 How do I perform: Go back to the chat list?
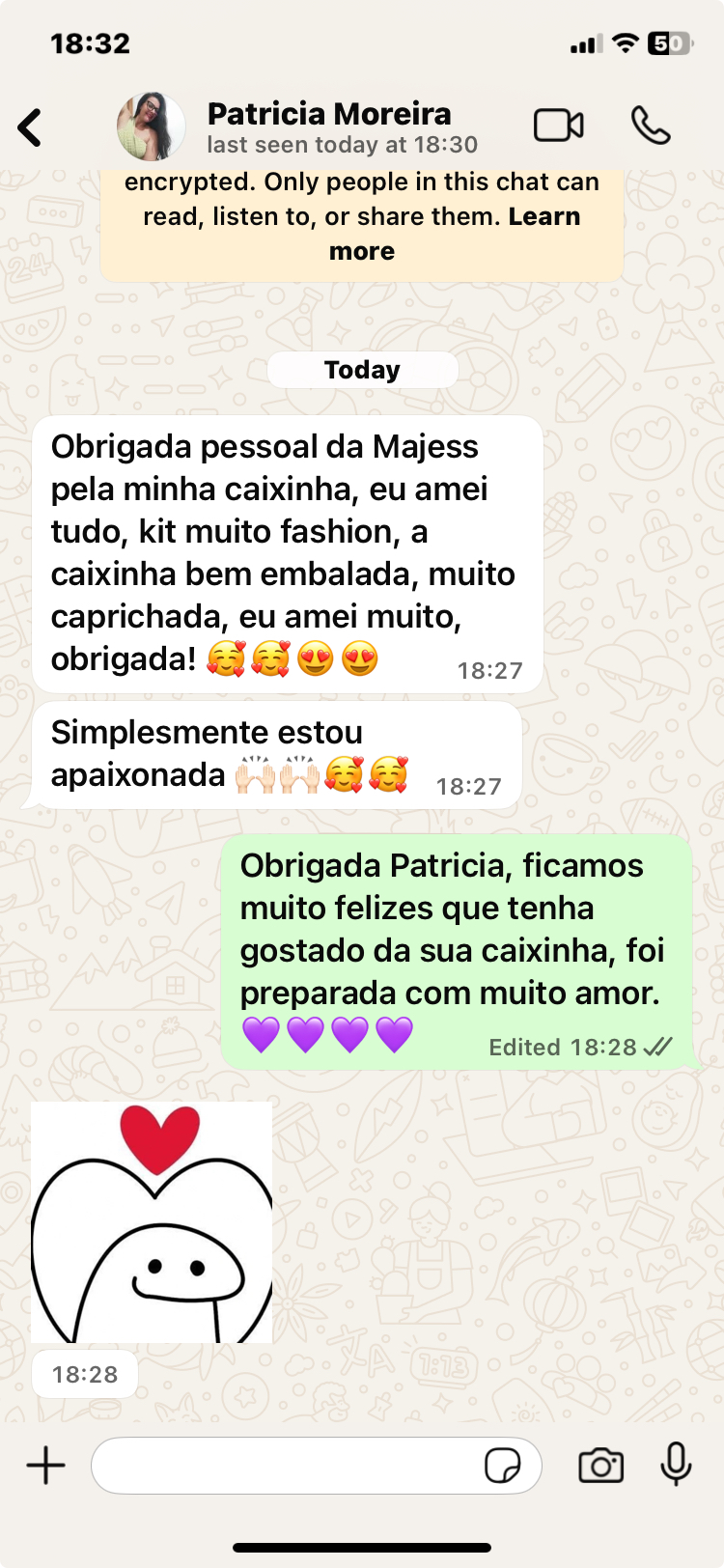(31, 127)
